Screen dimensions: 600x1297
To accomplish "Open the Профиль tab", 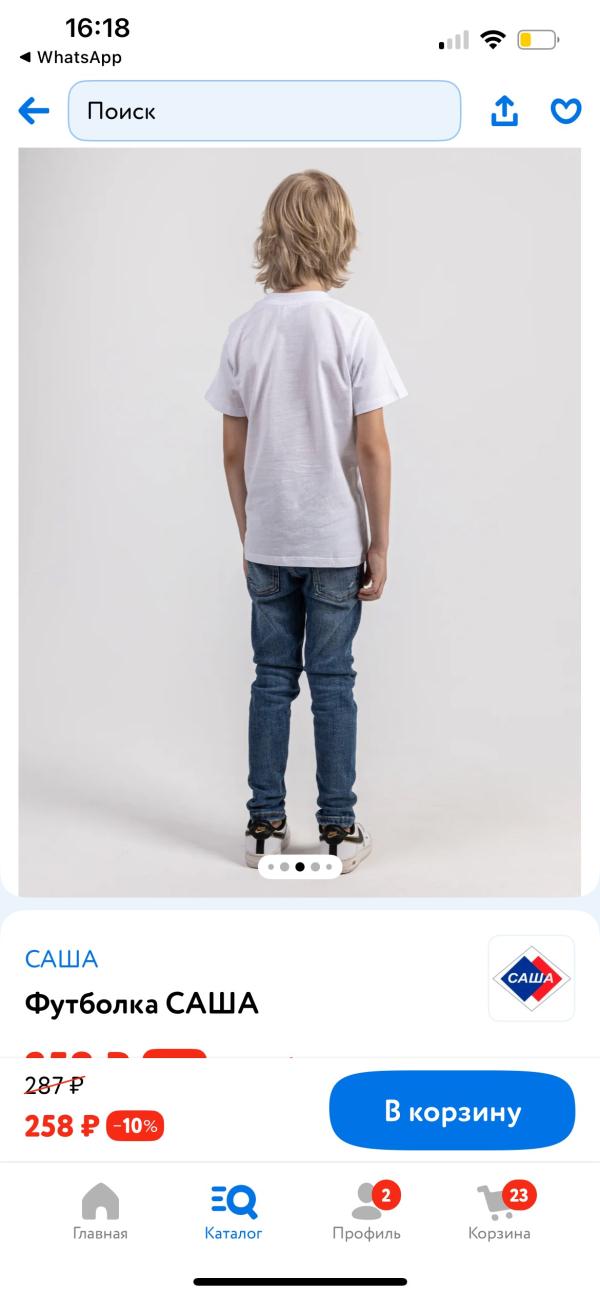I will (367, 1211).
